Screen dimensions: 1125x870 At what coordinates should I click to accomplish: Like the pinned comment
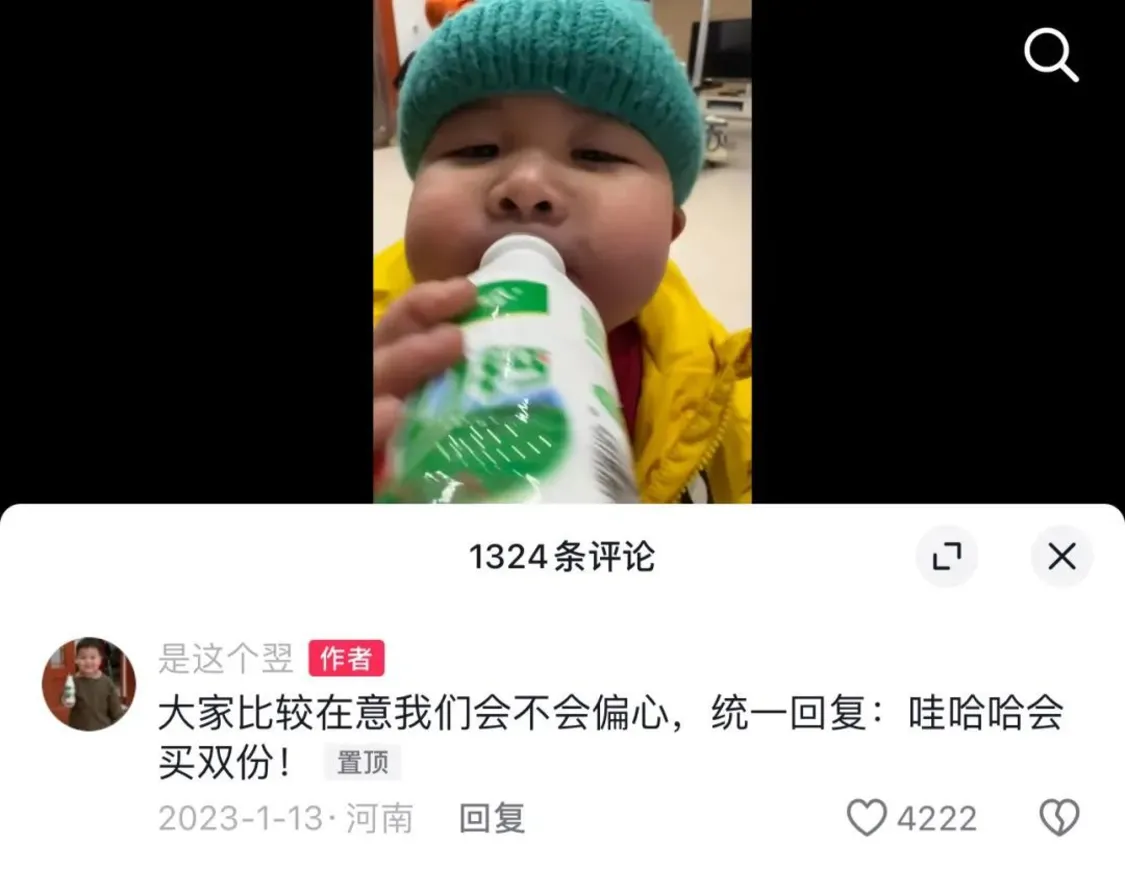coord(867,818)
